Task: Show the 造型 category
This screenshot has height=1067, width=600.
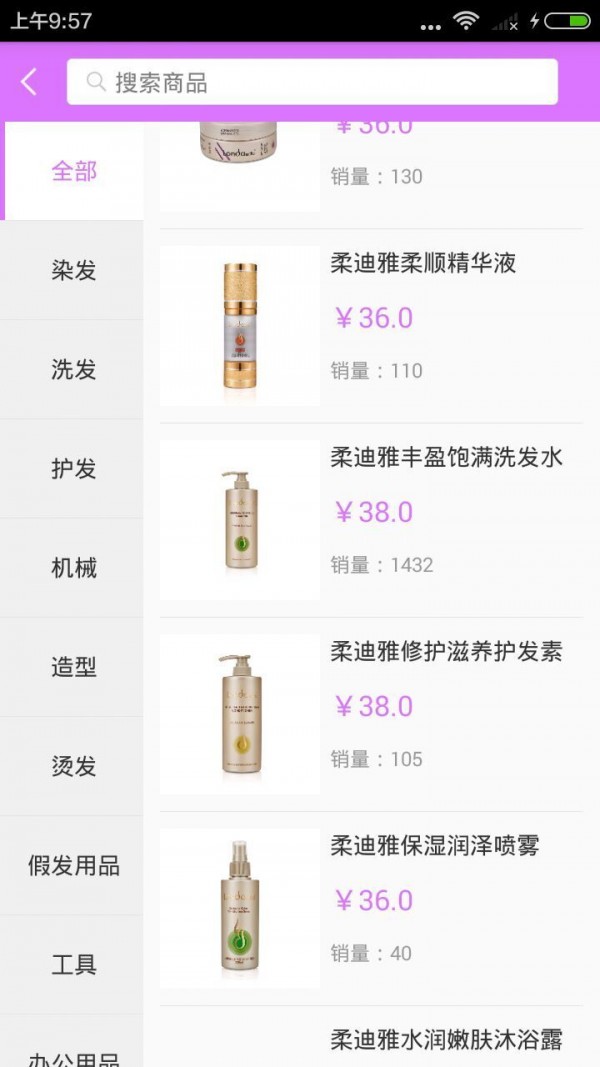Action: click(x=74, y=667)
